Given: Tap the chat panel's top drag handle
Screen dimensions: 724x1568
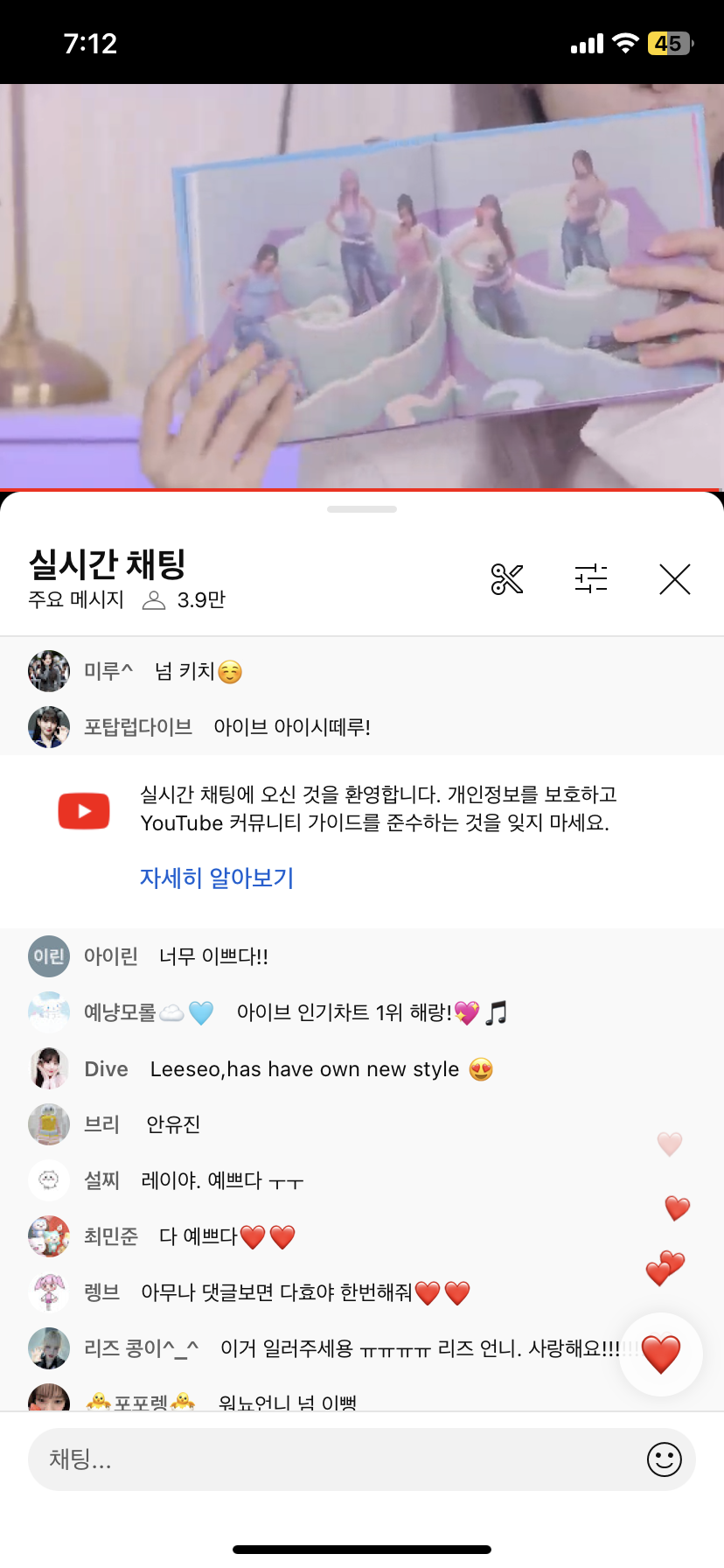Looking at the screenshot, I should 362,508.
